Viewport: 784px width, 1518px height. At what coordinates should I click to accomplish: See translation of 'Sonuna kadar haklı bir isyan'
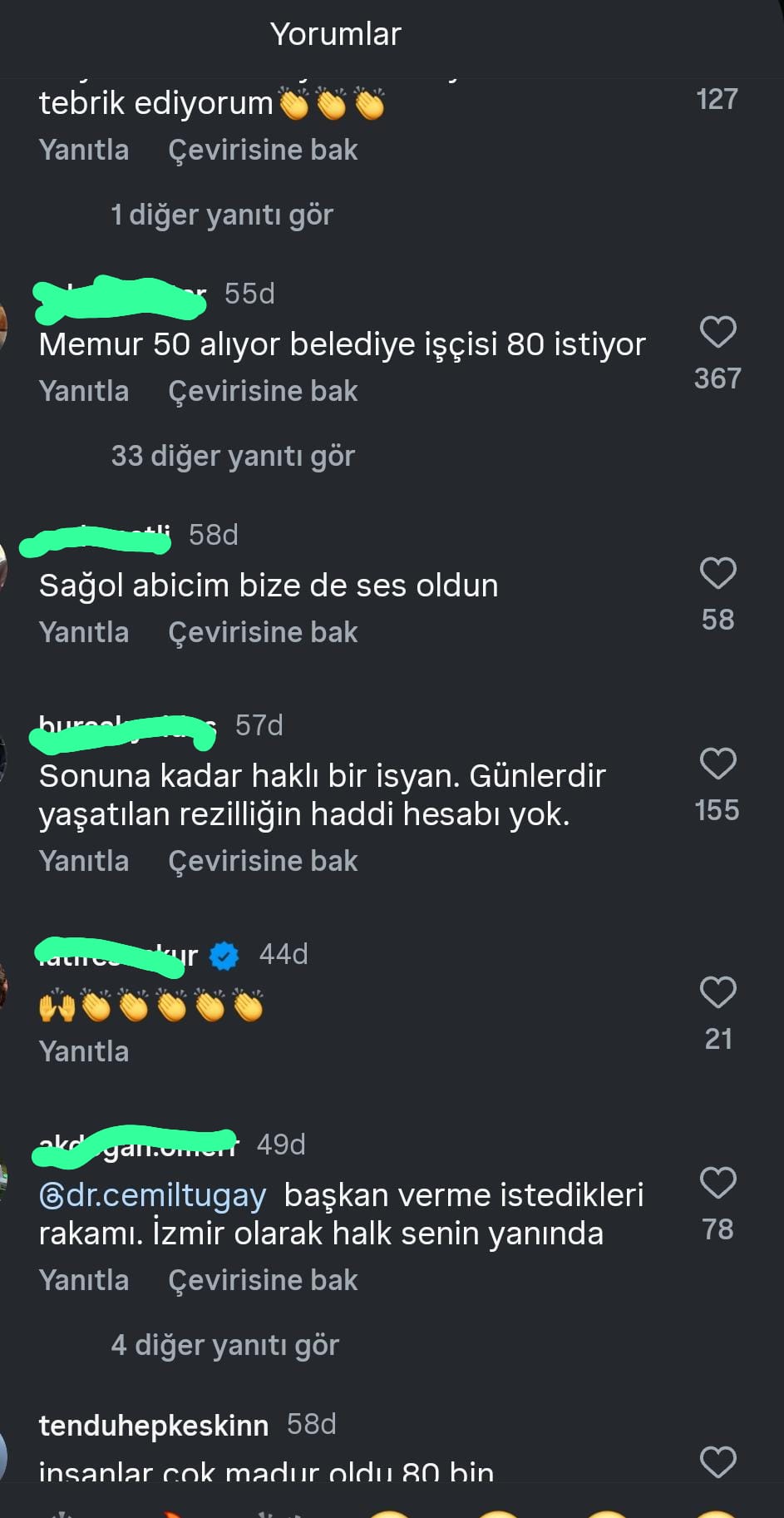tap(263, 861)
